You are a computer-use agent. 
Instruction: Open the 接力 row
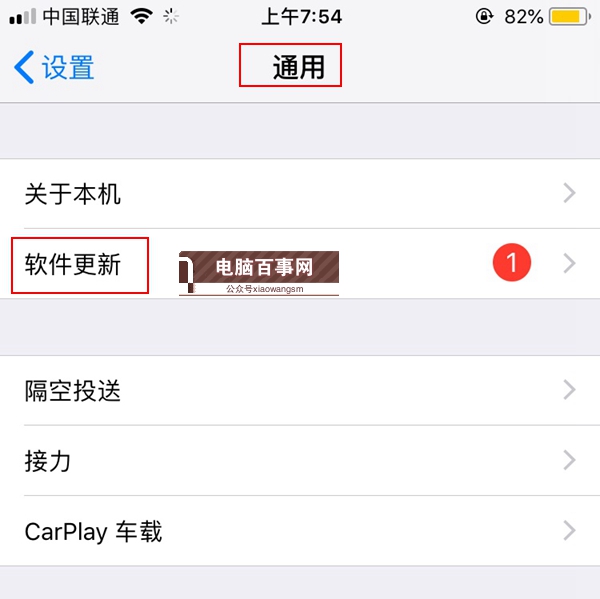click(300, 461)
